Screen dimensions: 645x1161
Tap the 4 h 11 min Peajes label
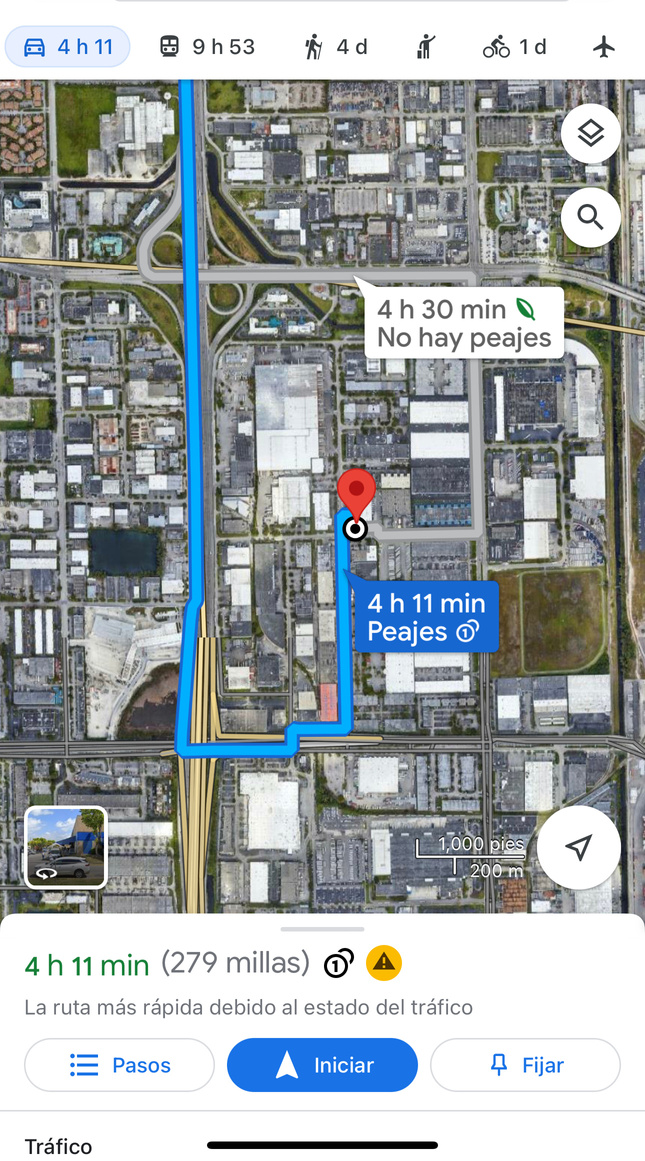click(426, 617)
